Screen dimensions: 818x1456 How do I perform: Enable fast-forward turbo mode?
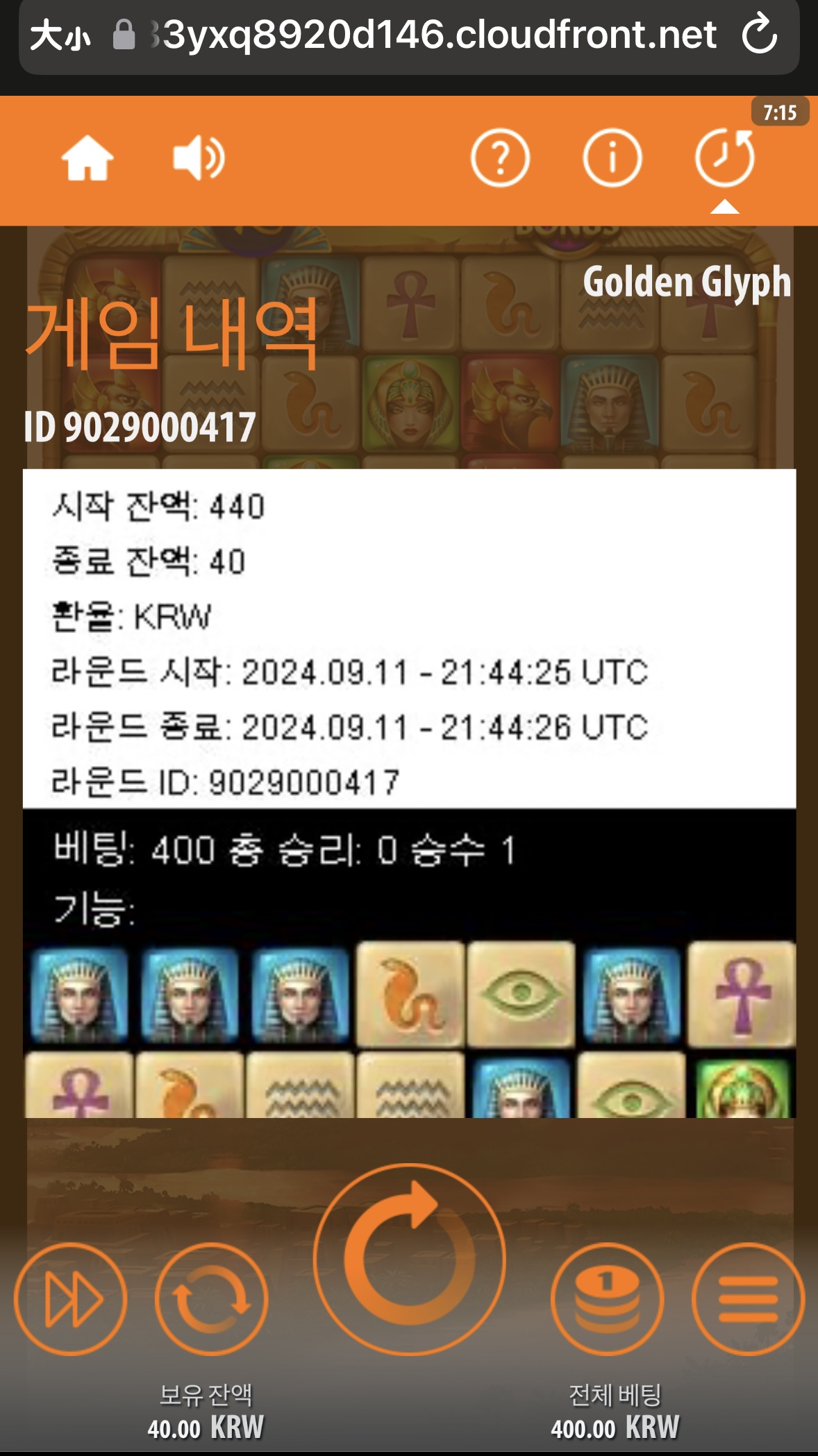[71, 1298]
